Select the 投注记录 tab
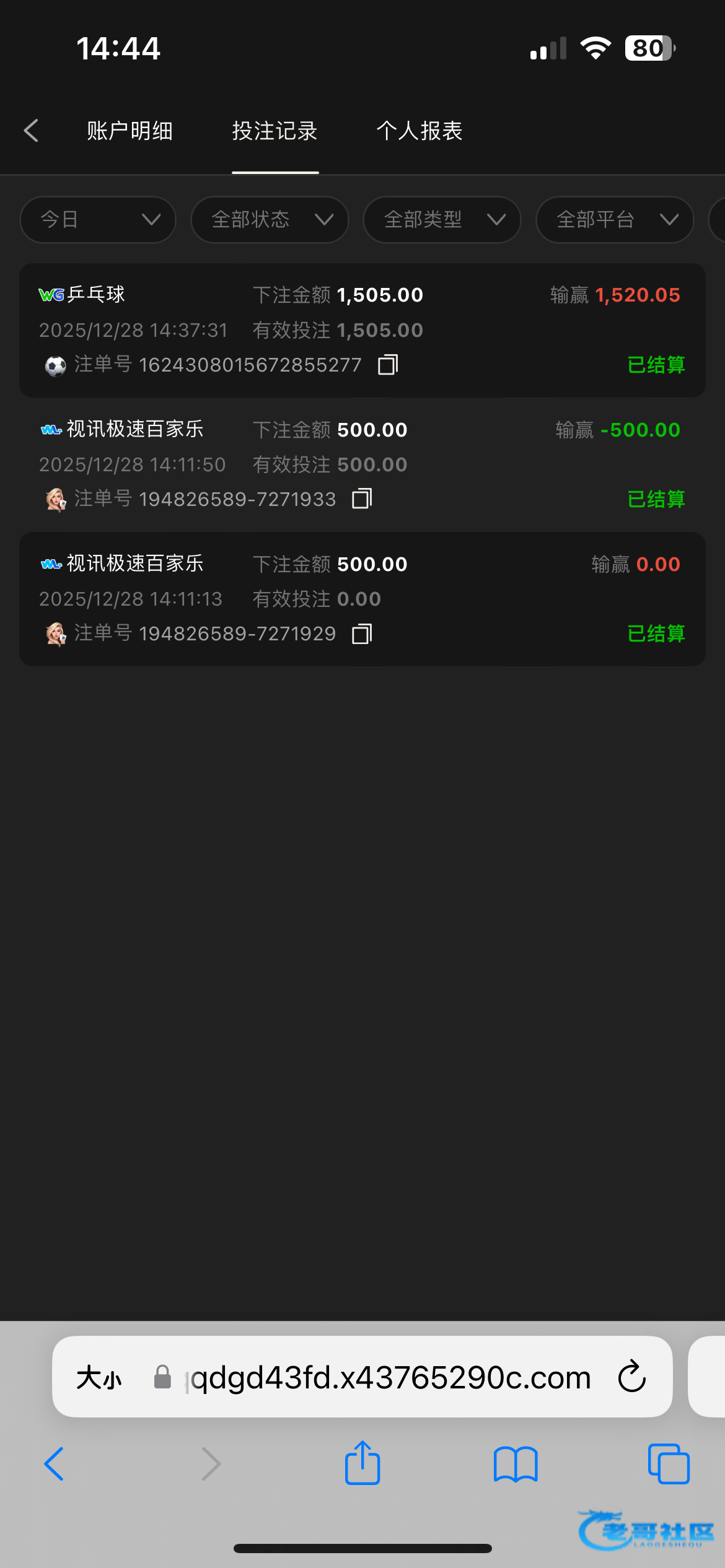725x1568 pixels. coord(275,131)
